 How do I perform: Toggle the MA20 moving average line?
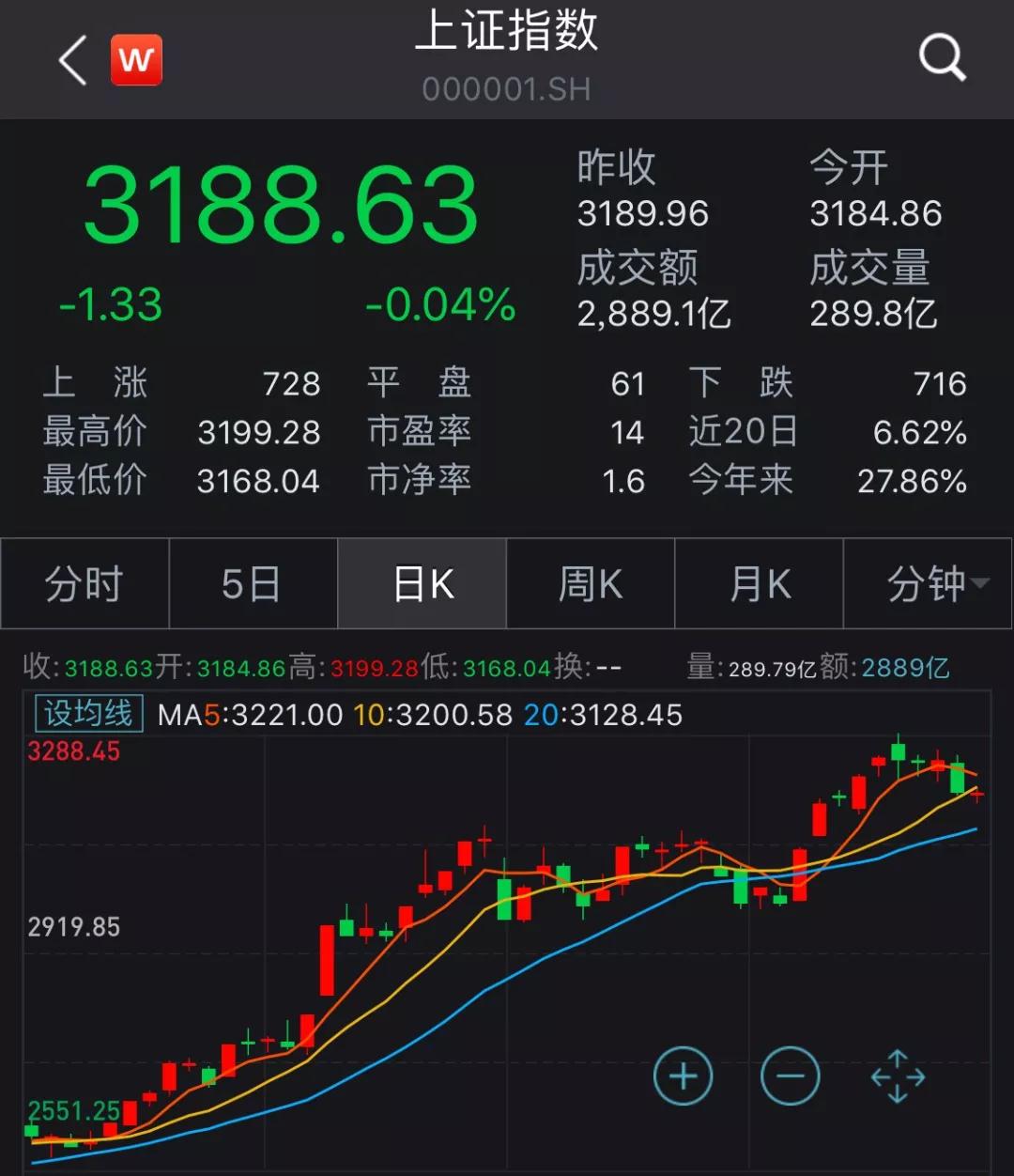click(606, 715)
